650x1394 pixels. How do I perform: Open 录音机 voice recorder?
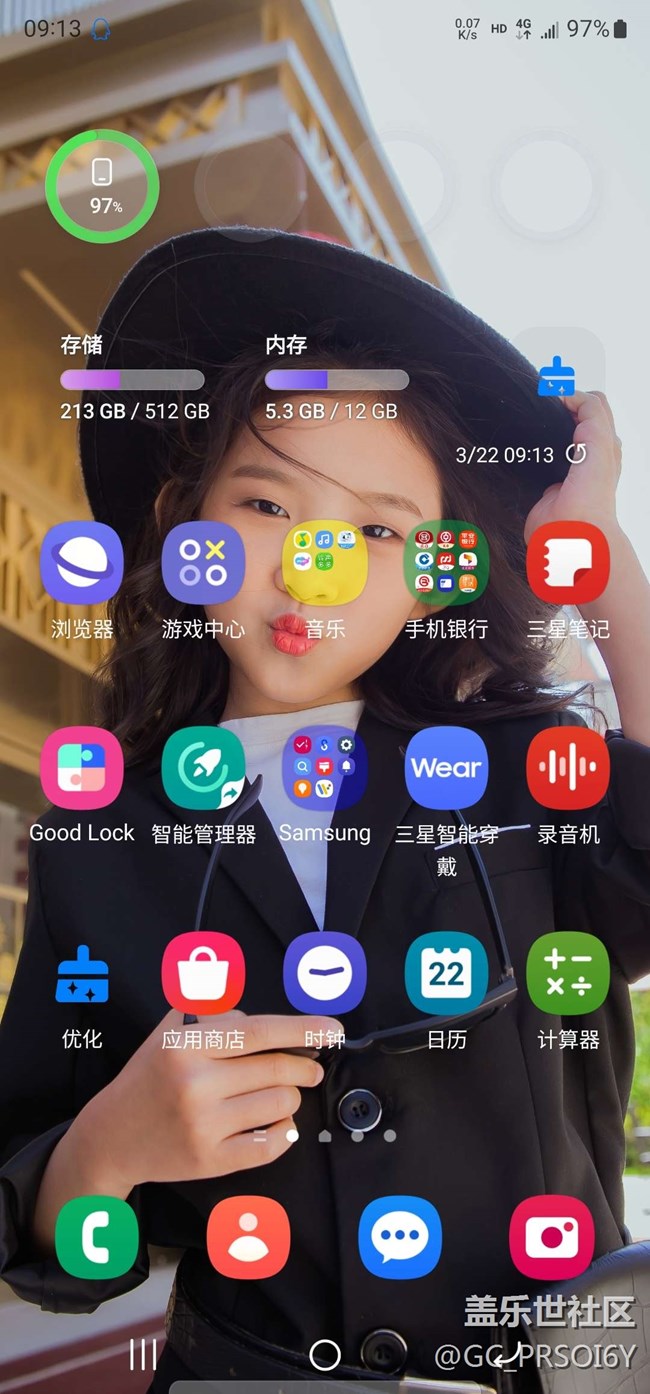coord(568,768)
